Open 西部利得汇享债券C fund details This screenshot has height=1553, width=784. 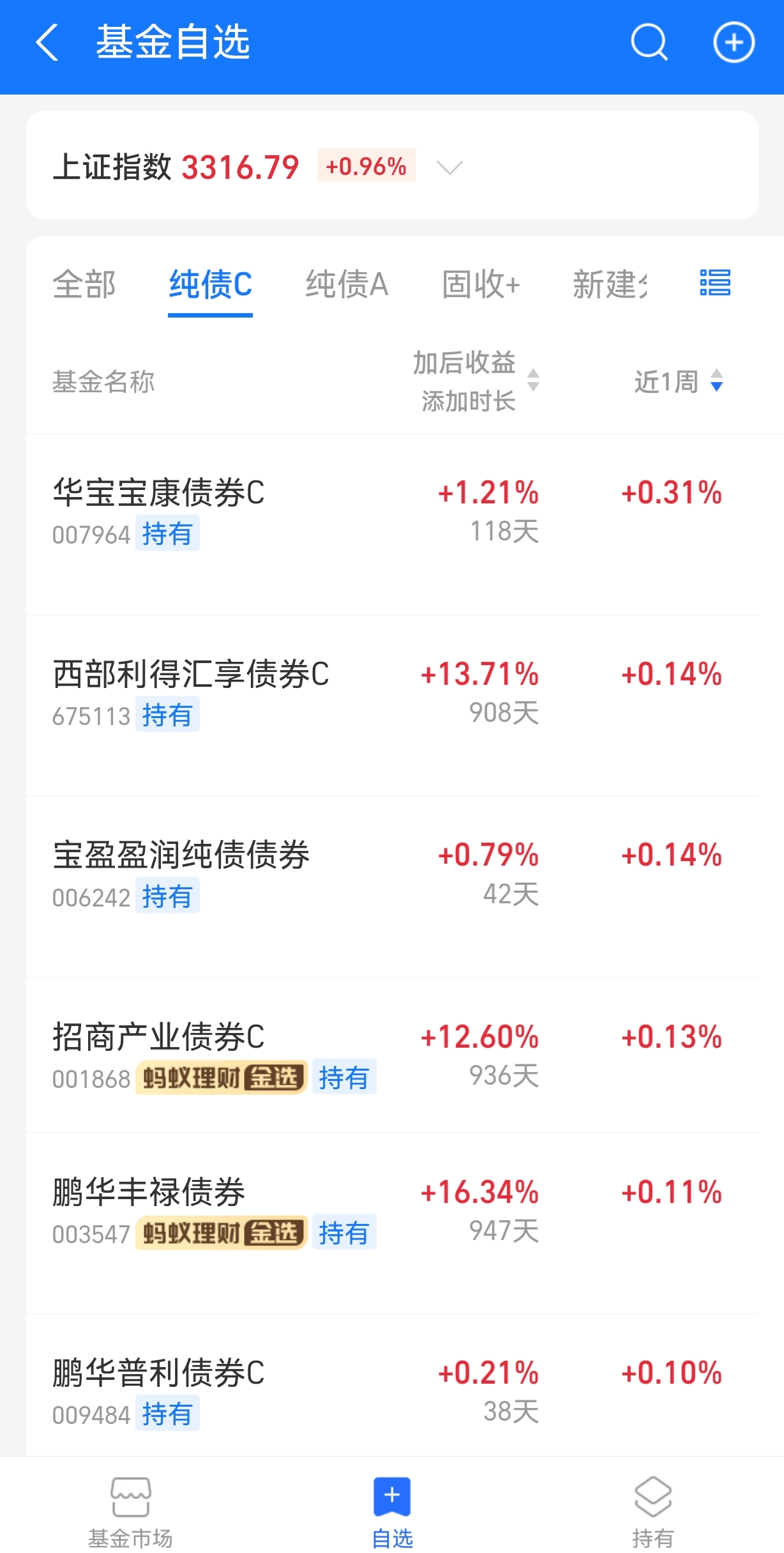392,705
